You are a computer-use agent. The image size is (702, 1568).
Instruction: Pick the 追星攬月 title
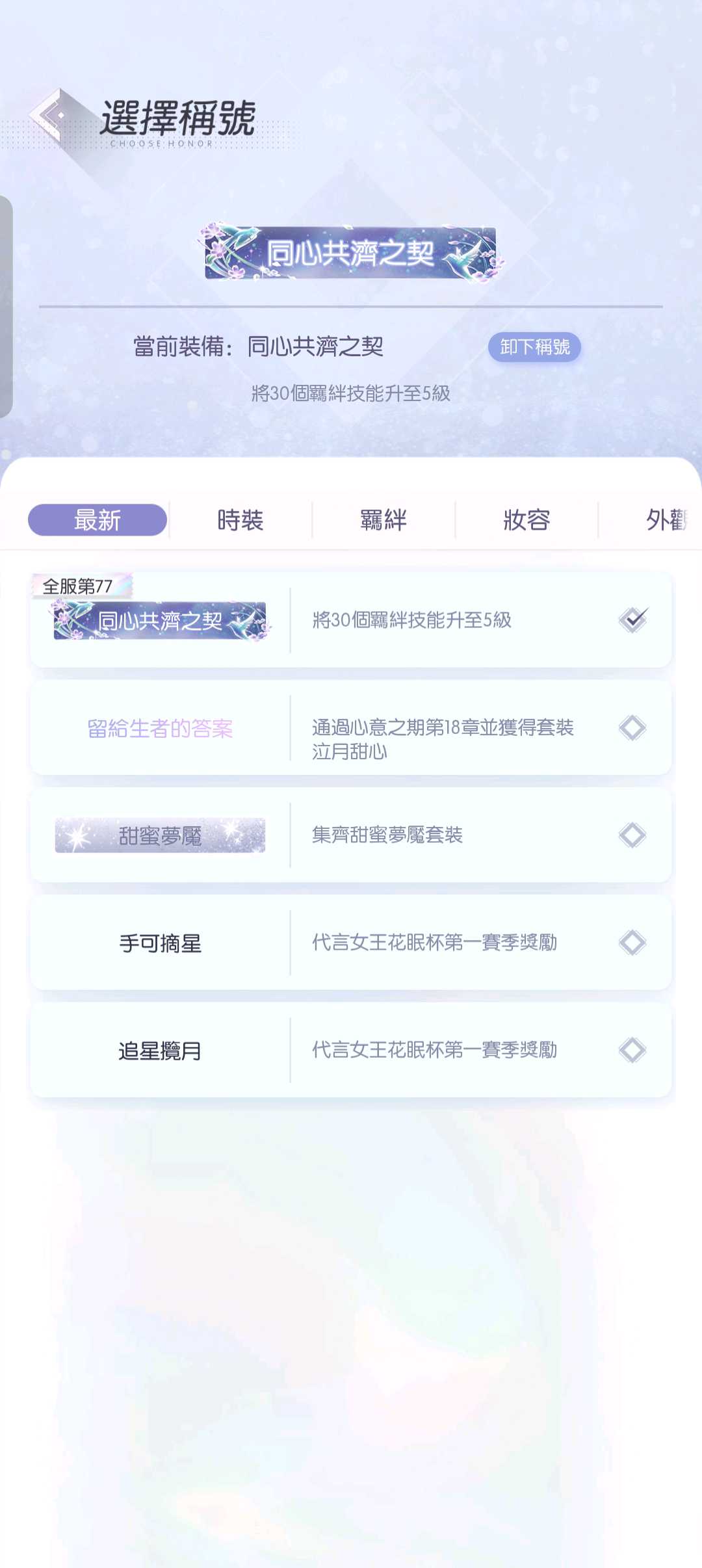pos(351,1050)
